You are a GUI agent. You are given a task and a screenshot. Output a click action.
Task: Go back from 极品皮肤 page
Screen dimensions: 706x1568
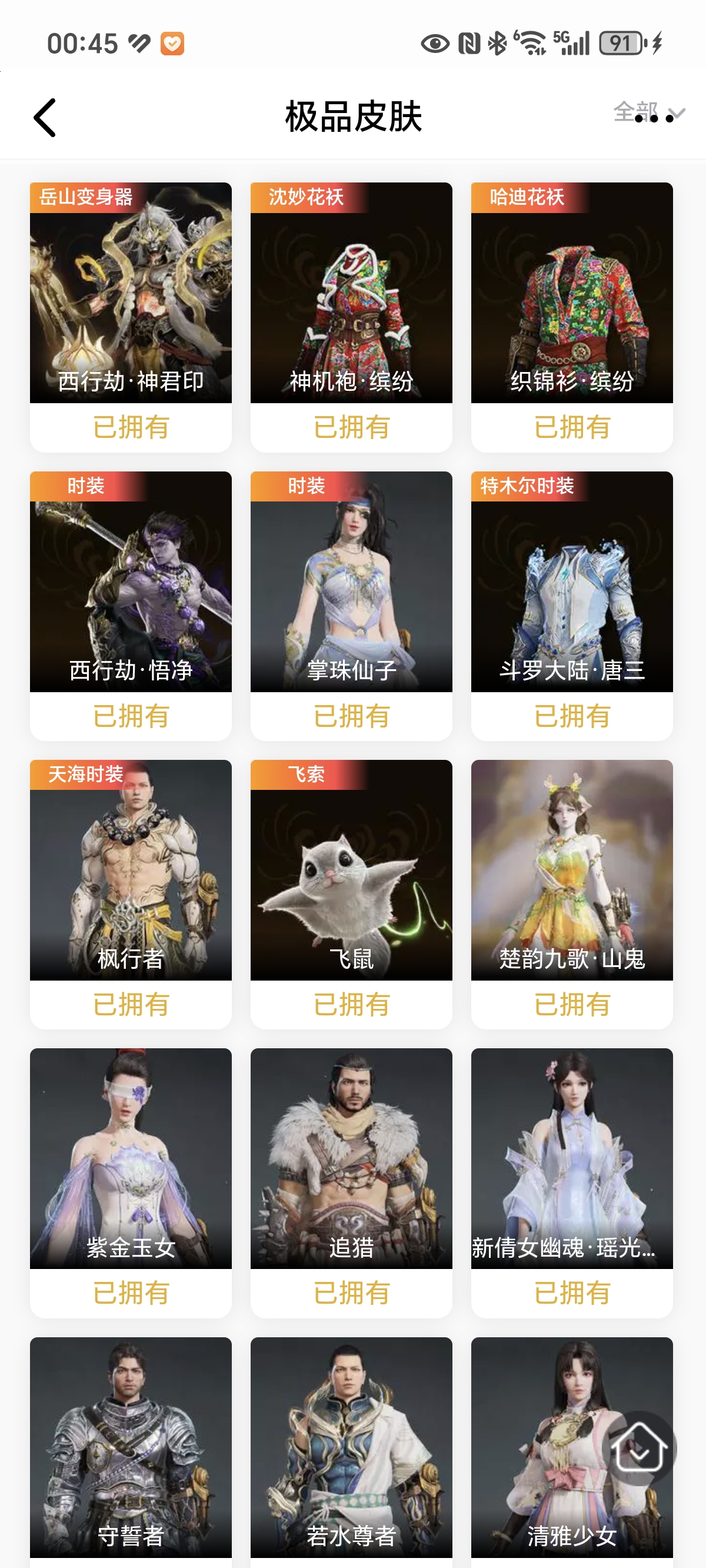click(45, 118)
